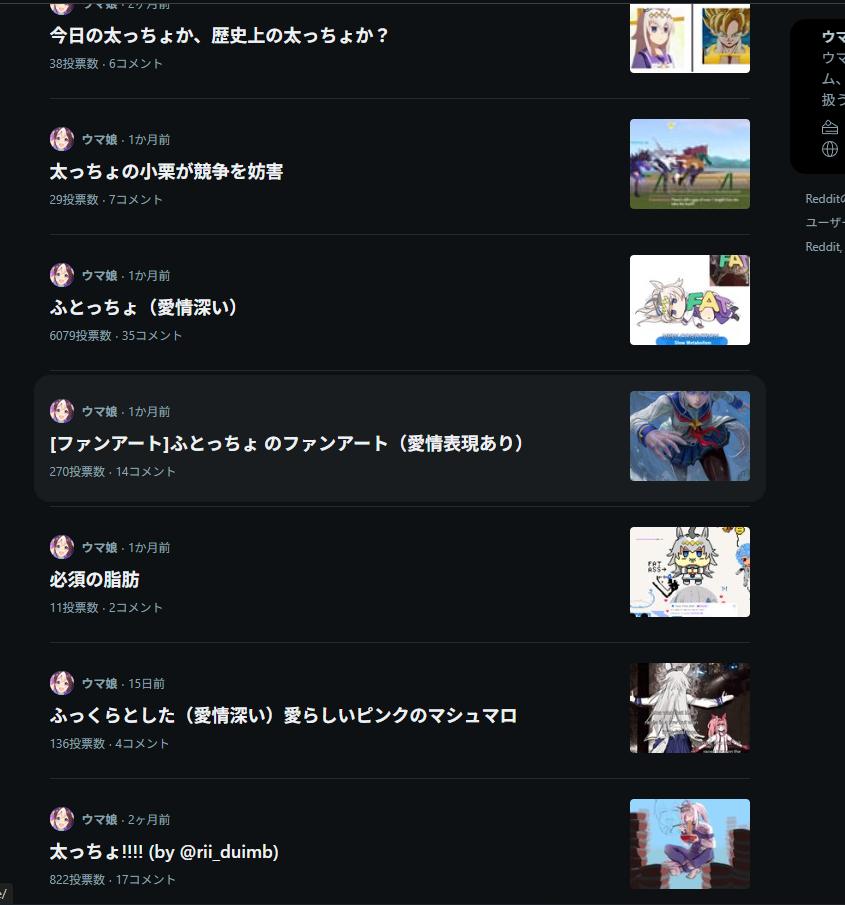
Task: Open thumbnail of ピンクのマシュマロ post
Action: point(689,708)
